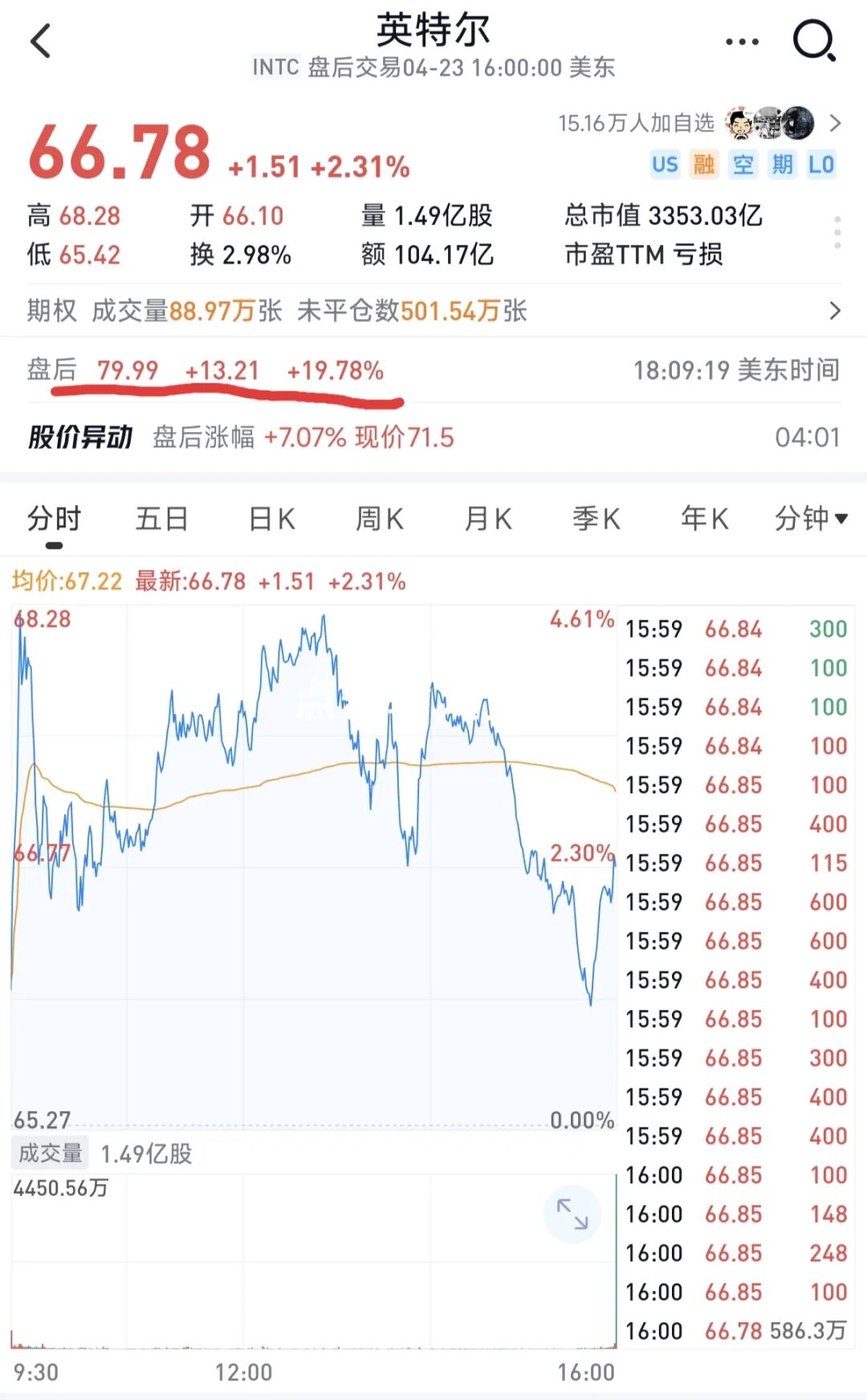The height and width of the screenshot is (1400, 867).
Task: Switch to the 日K chart tab
Action: [271, 519]
